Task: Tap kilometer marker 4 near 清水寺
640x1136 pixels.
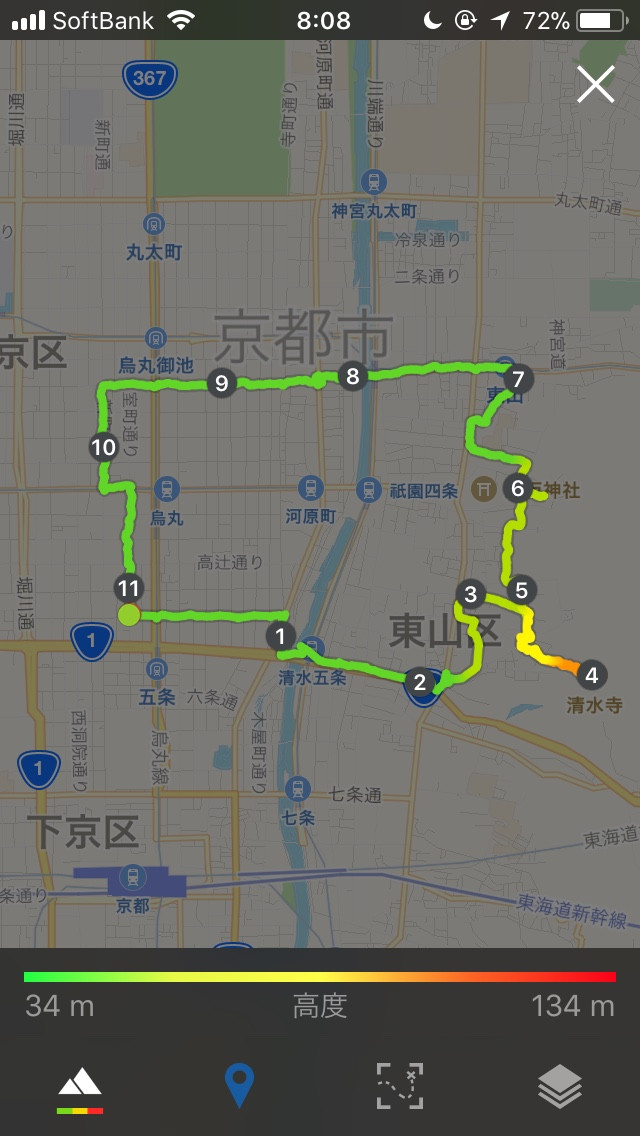Action: click(591, 675)
